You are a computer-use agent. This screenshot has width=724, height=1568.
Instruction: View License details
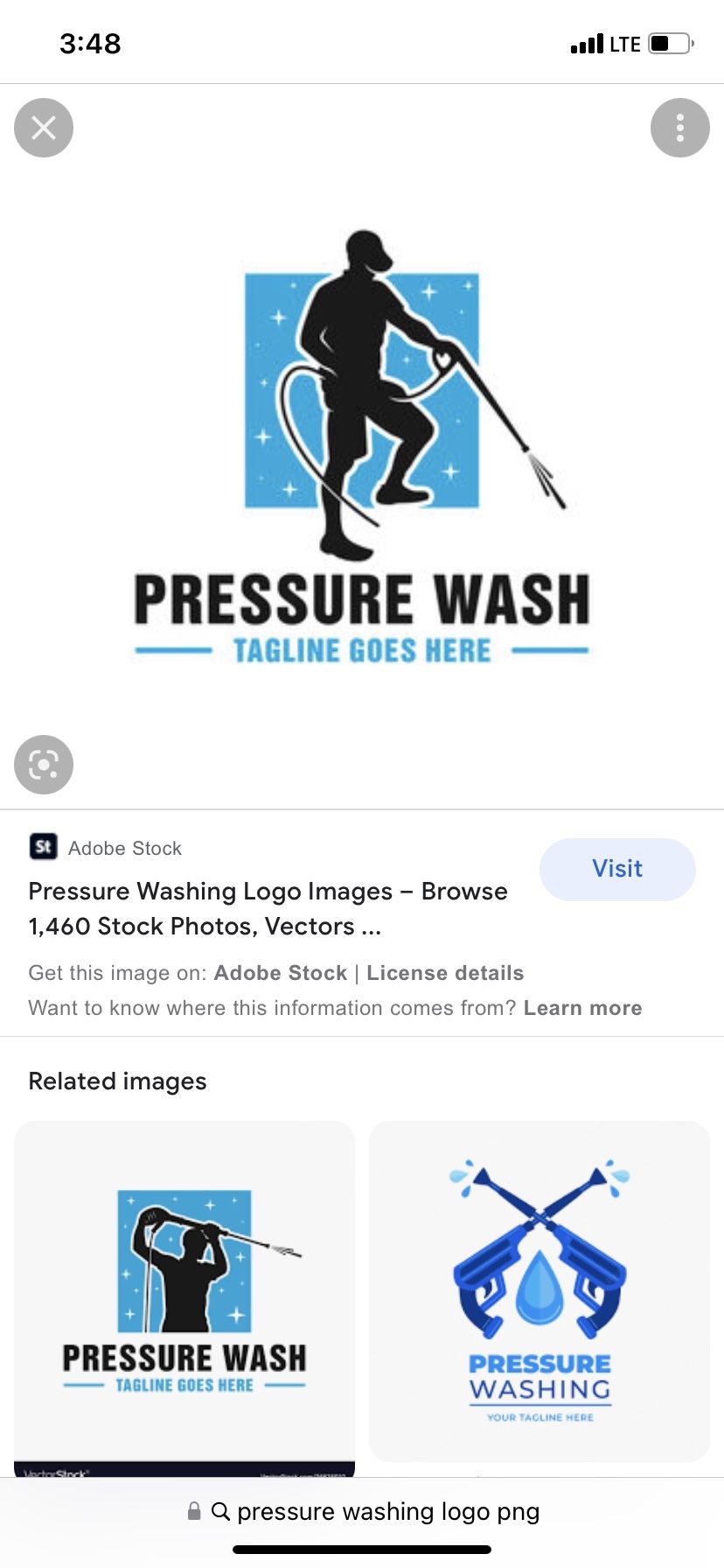(x=445, y=973)
